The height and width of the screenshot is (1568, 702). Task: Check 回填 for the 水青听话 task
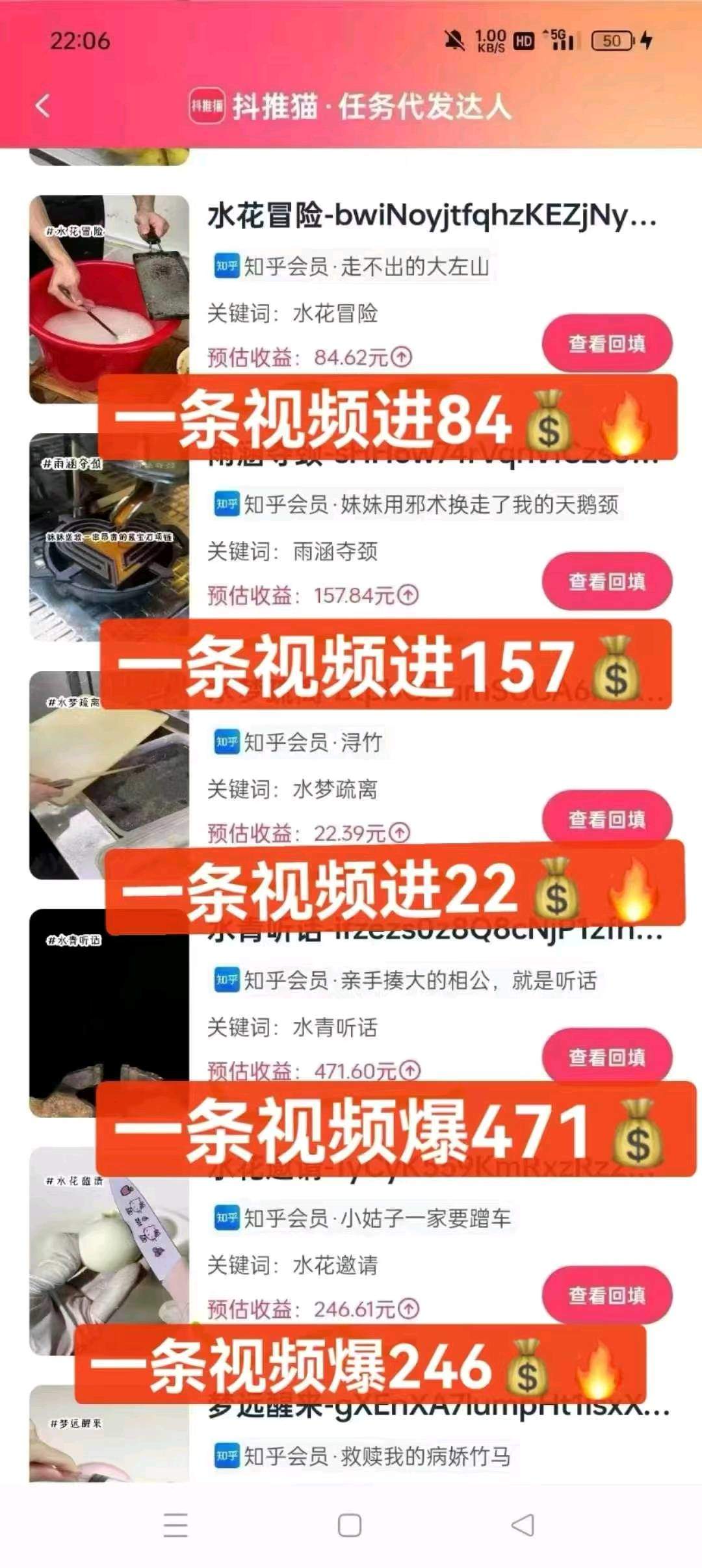click(606, 1057)
